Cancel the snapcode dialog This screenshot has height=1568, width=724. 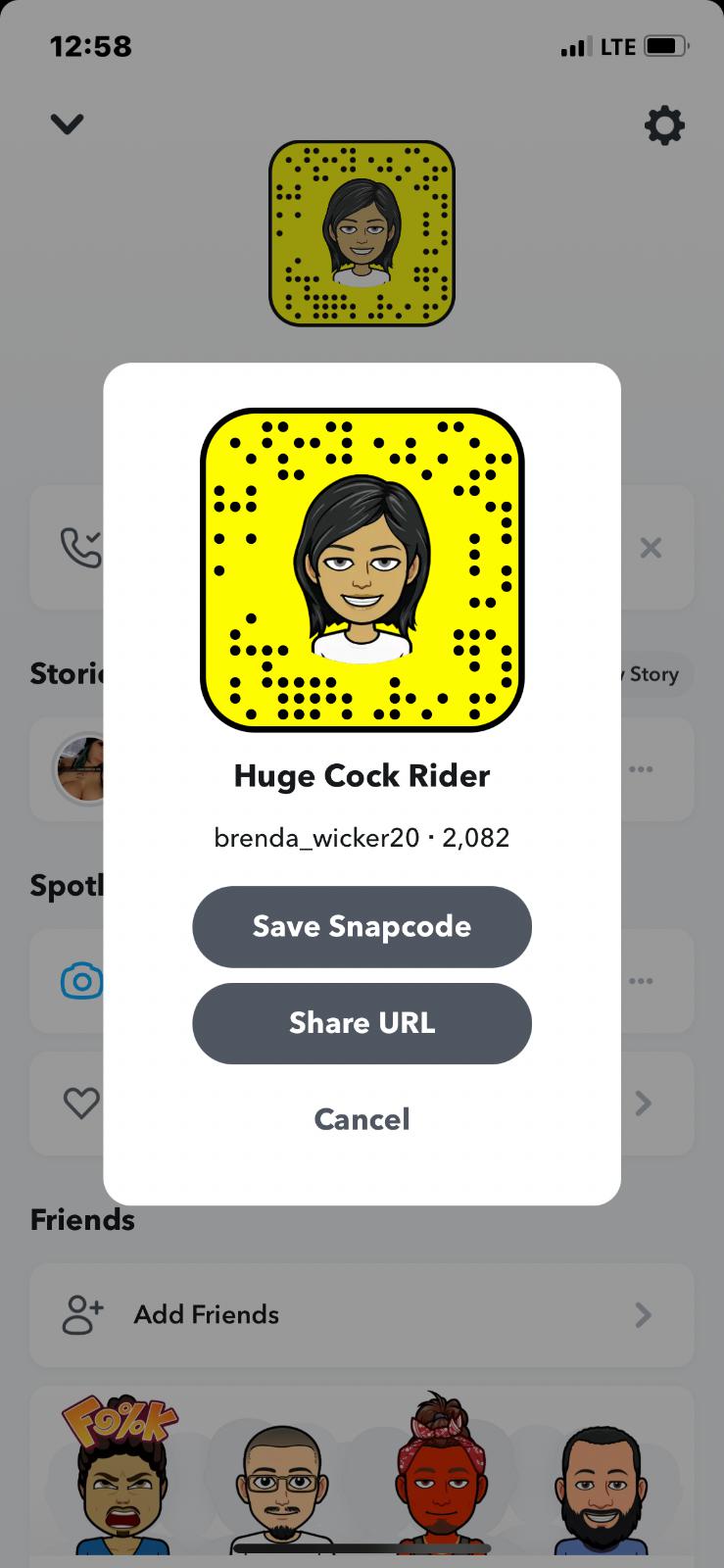362,1119
